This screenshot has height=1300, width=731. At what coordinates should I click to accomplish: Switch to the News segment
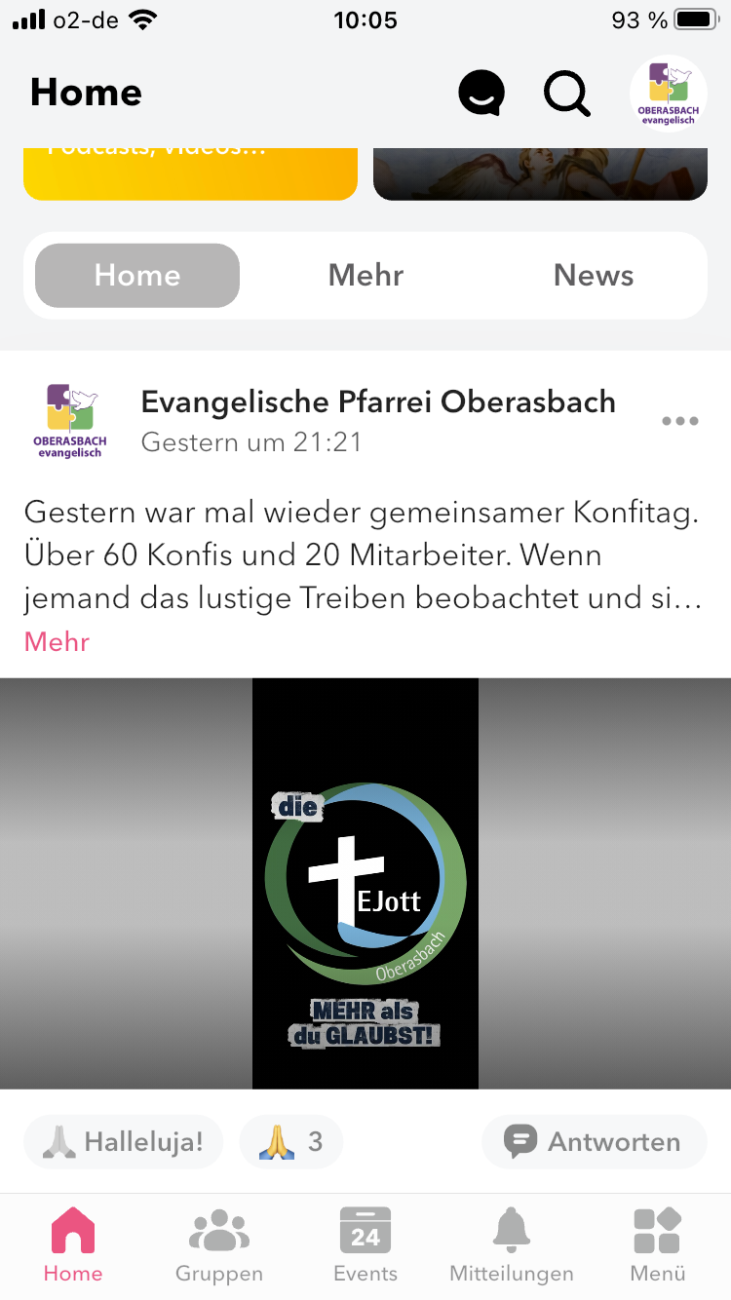[x=593, y=276]
